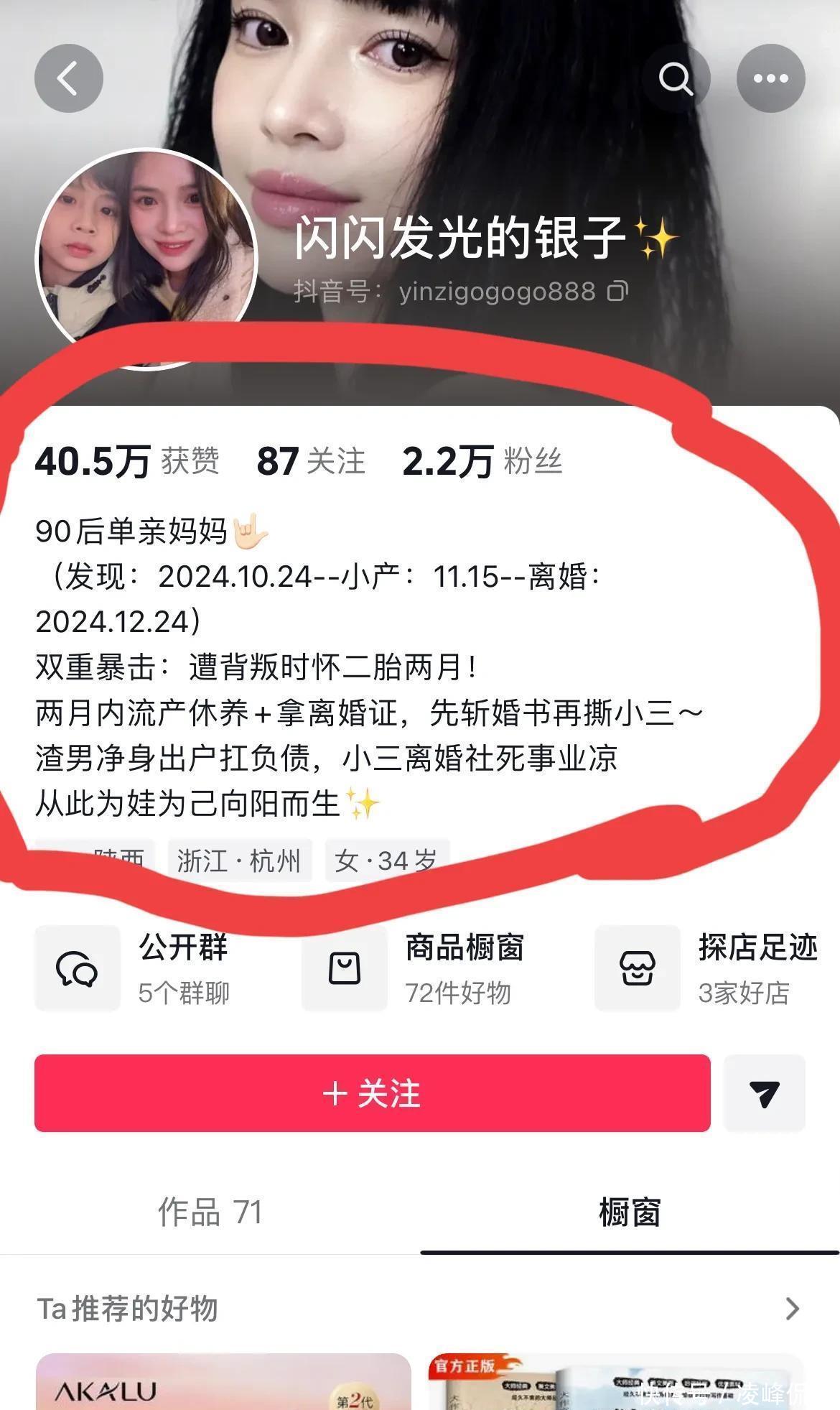Follow this account with +关注 button

(373, 1093)
